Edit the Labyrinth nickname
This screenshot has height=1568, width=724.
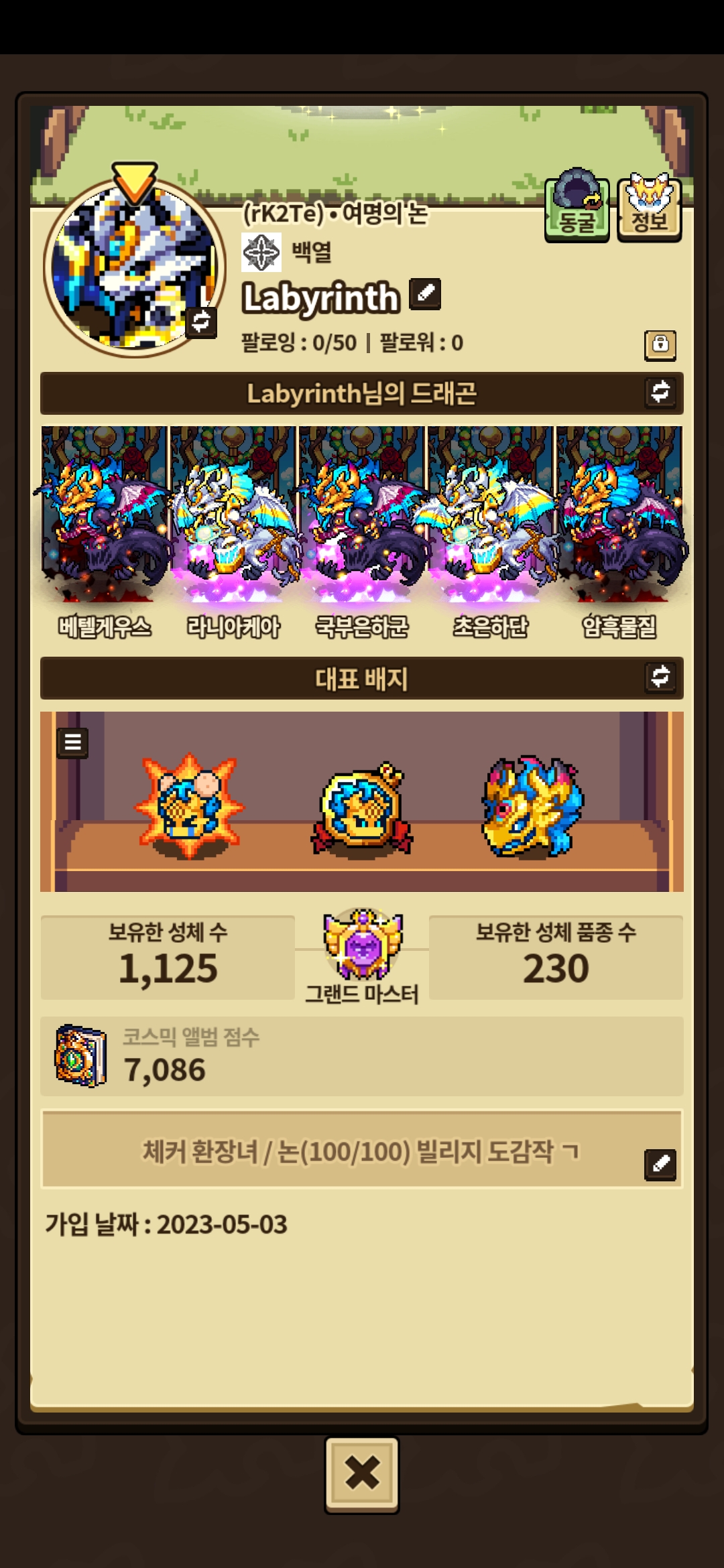point(425,293)
